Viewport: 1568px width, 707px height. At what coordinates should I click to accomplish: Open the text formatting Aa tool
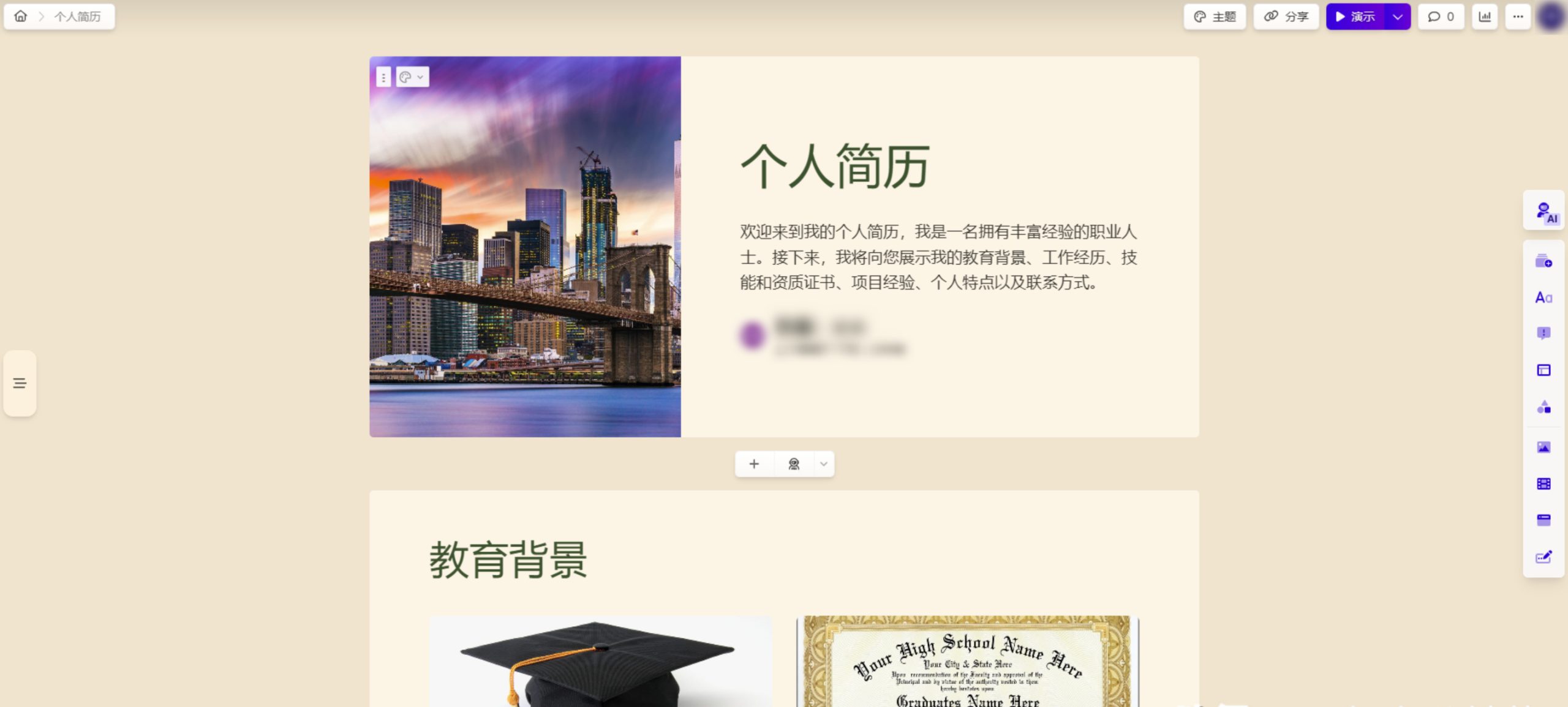click(1543, 297)
